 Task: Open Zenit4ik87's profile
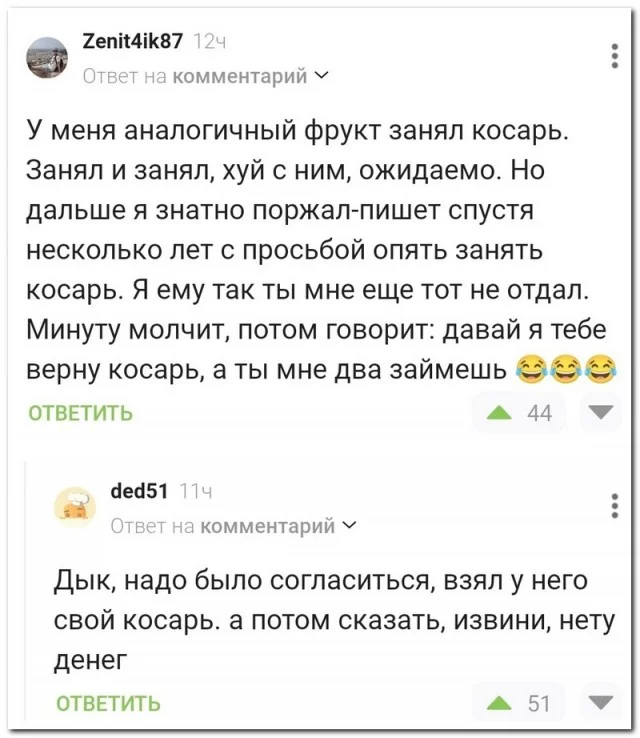pos(131,41)
